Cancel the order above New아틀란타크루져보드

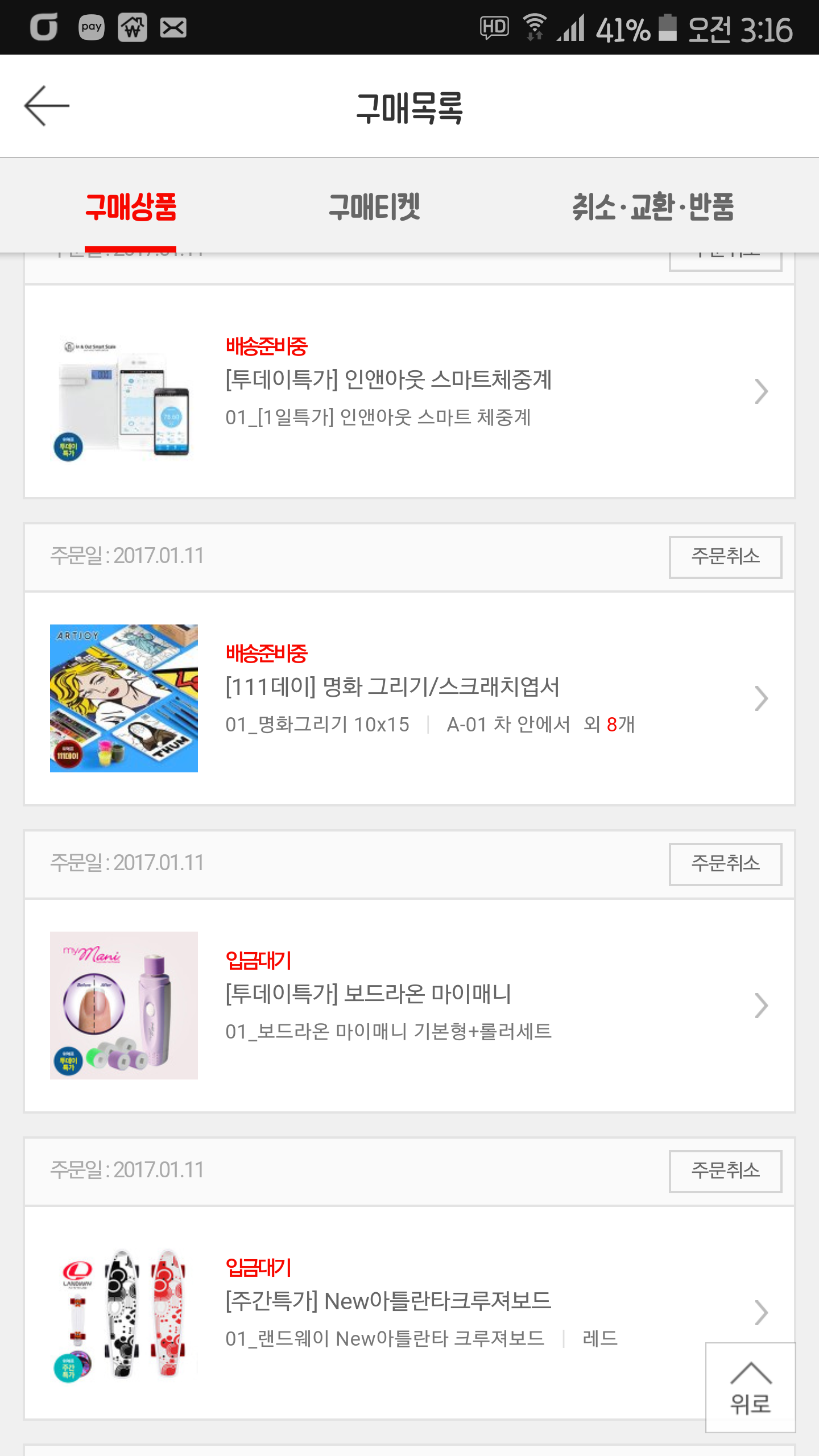pos(725,1171)
